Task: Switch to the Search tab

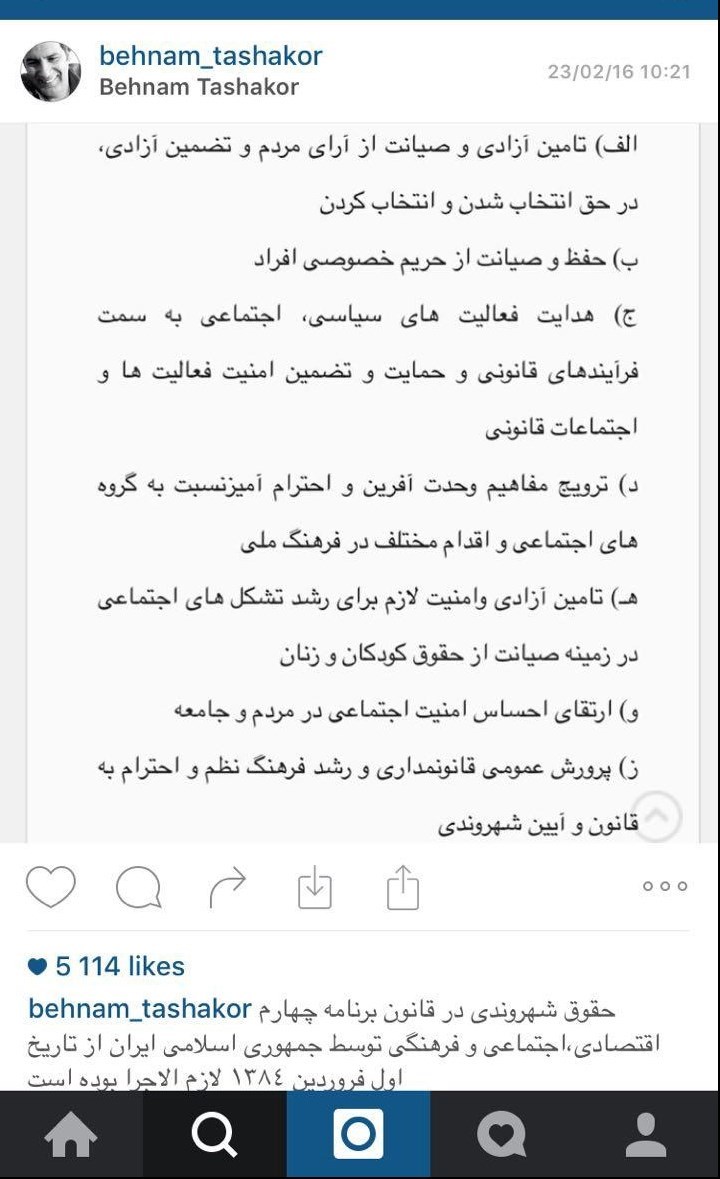Action: click(x=215, y=1135)
